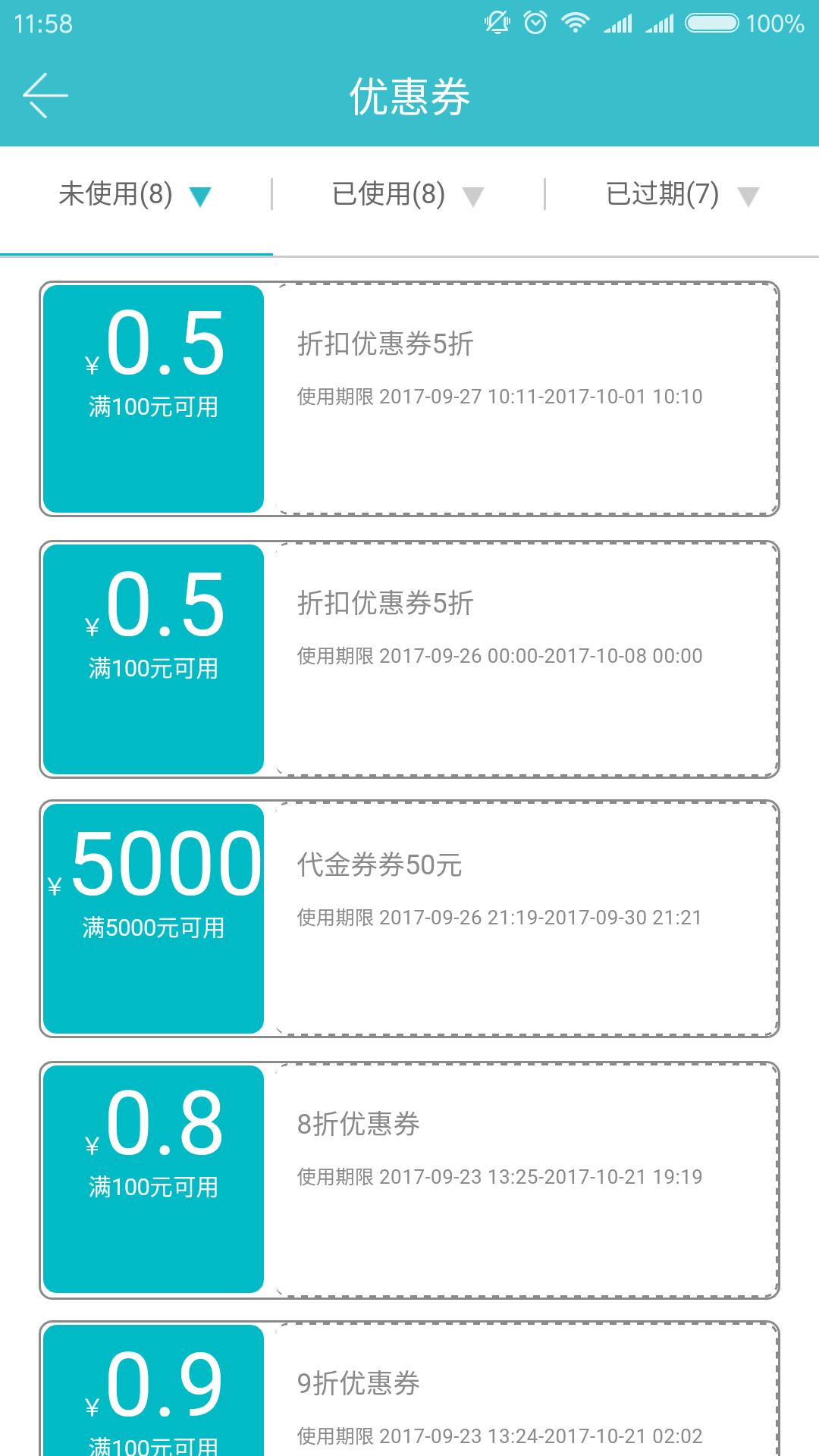Open 折扣优惠券5折 coupon expiring 2017-10-08
Image resolution: width=819 pixels, height=1456 pixels.
click(409, 659)
